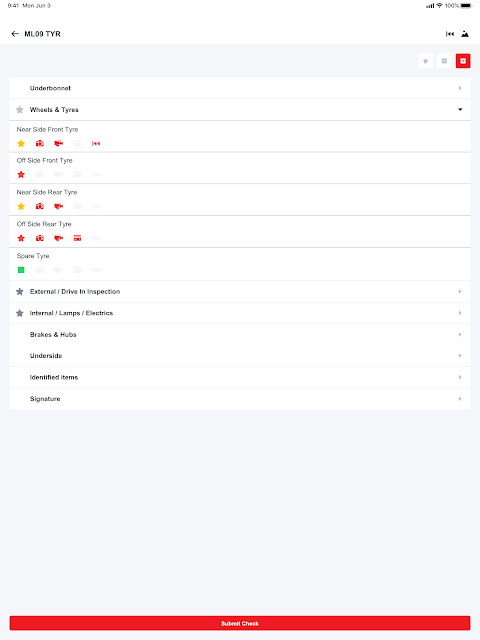Tap the image icon in the top bar
480x640 pixels.
click(465, 34)
